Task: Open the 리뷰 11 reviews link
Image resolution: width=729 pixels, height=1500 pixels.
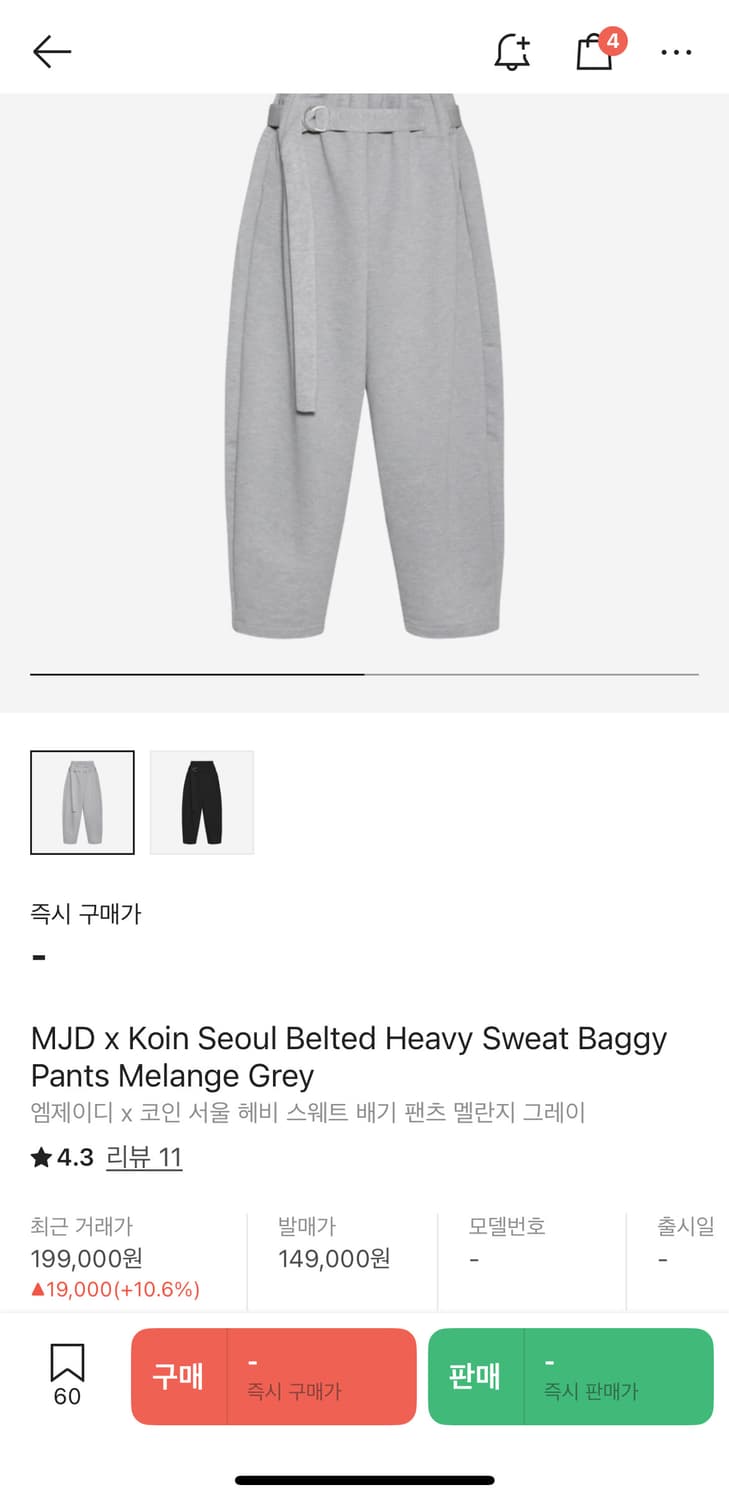Action: [x=144, y=1156]
